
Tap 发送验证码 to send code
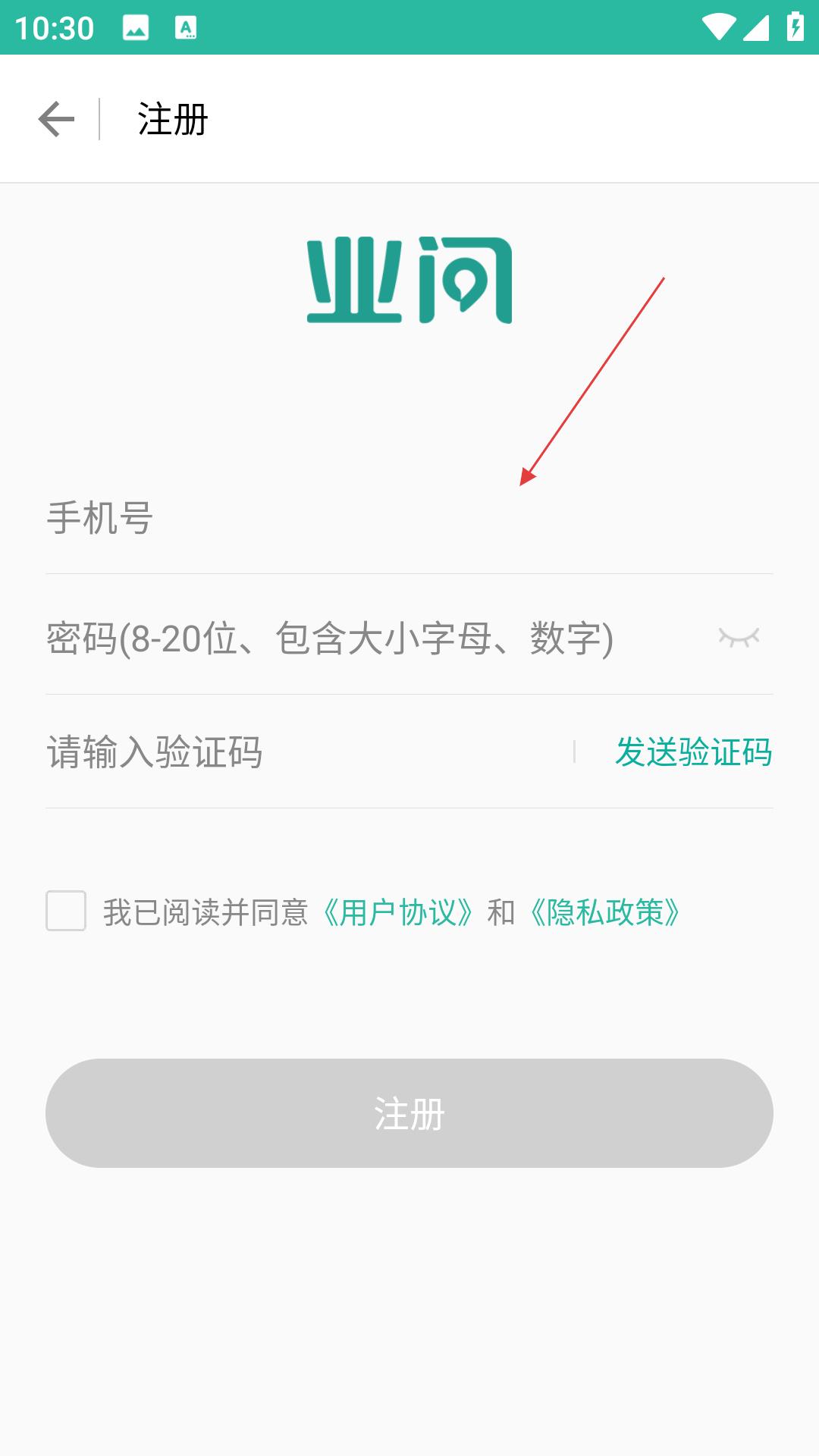693,752
